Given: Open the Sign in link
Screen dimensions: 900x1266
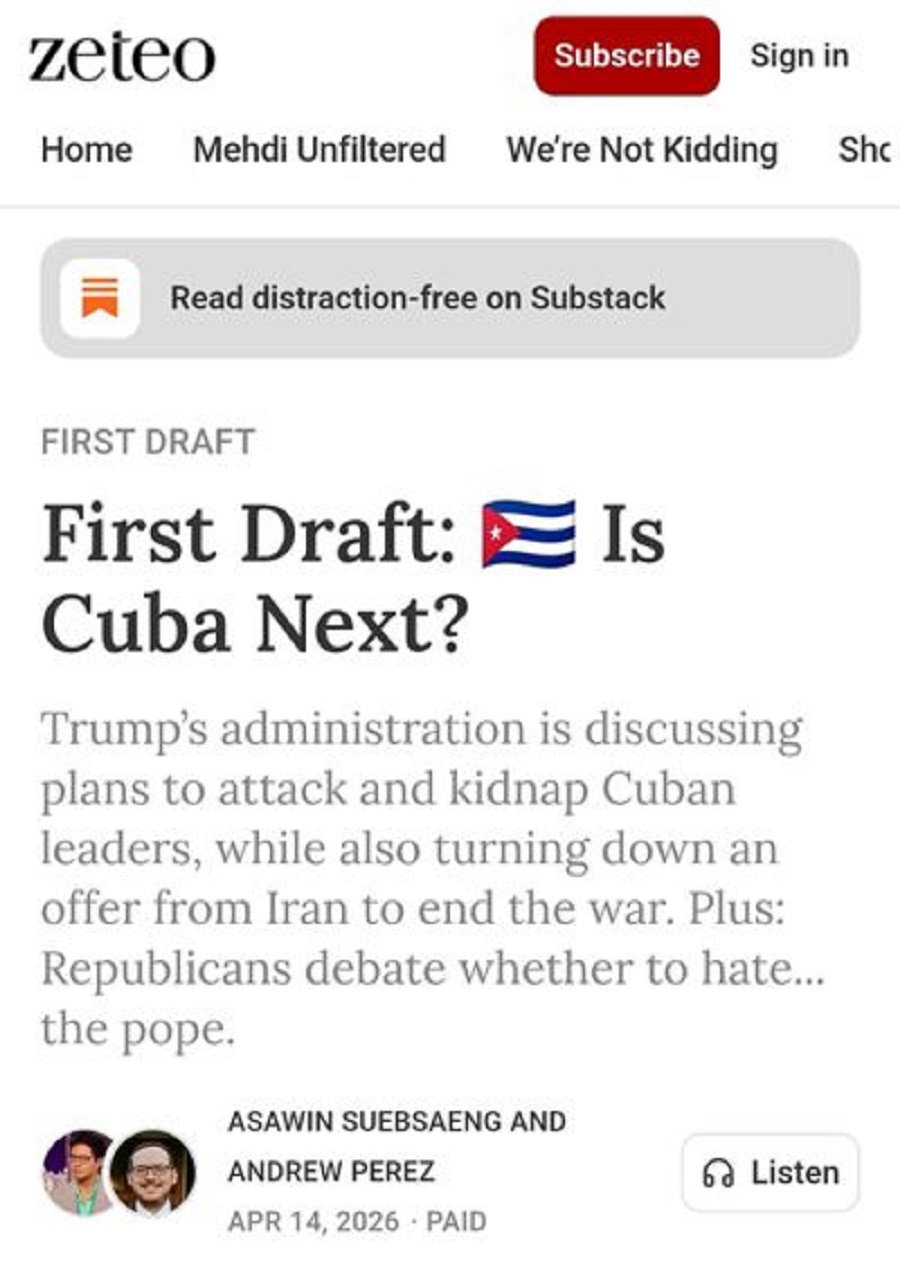Looking at the screenshot, I should [799, 55].
